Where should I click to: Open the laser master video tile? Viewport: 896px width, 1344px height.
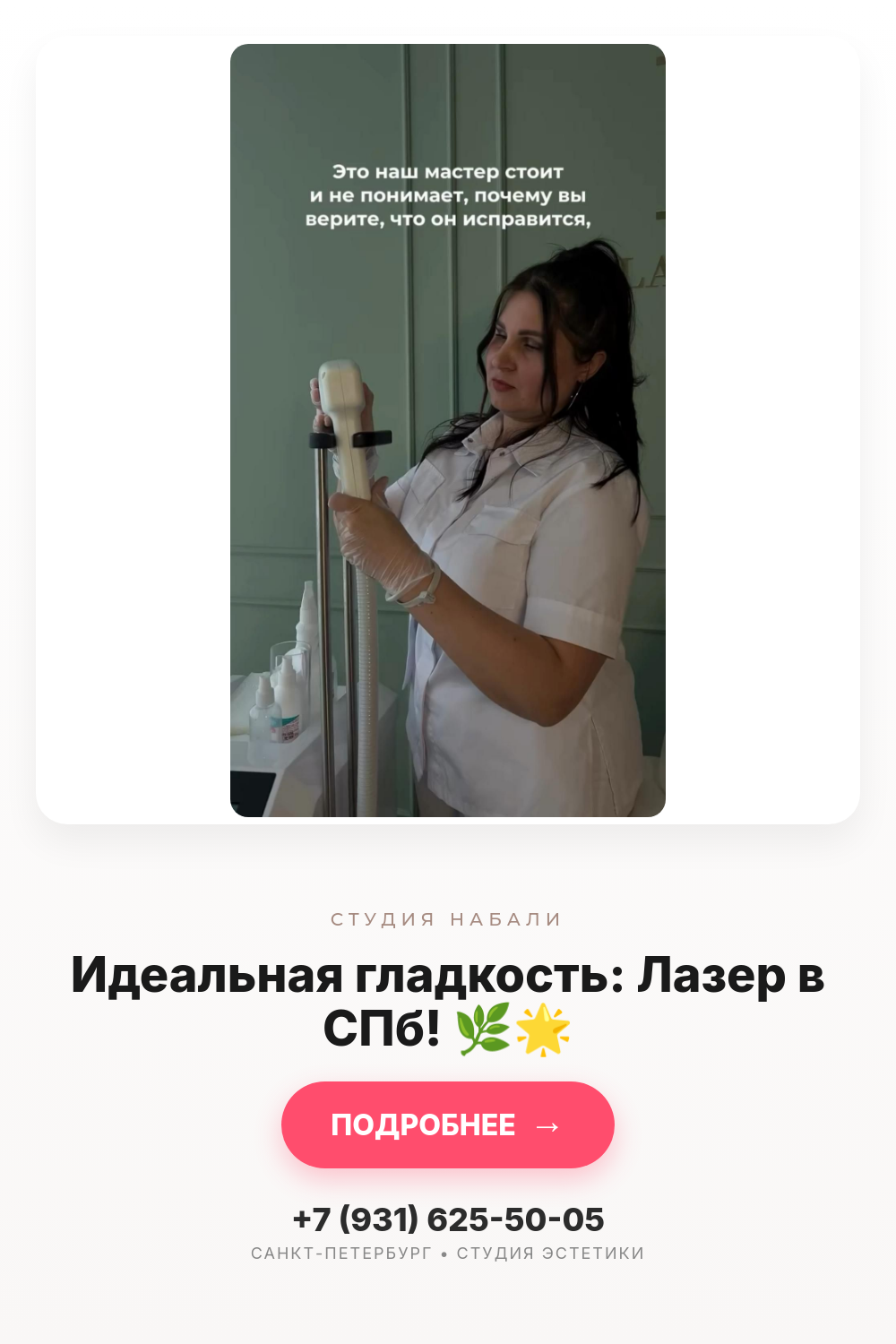(x=448, y=430)
